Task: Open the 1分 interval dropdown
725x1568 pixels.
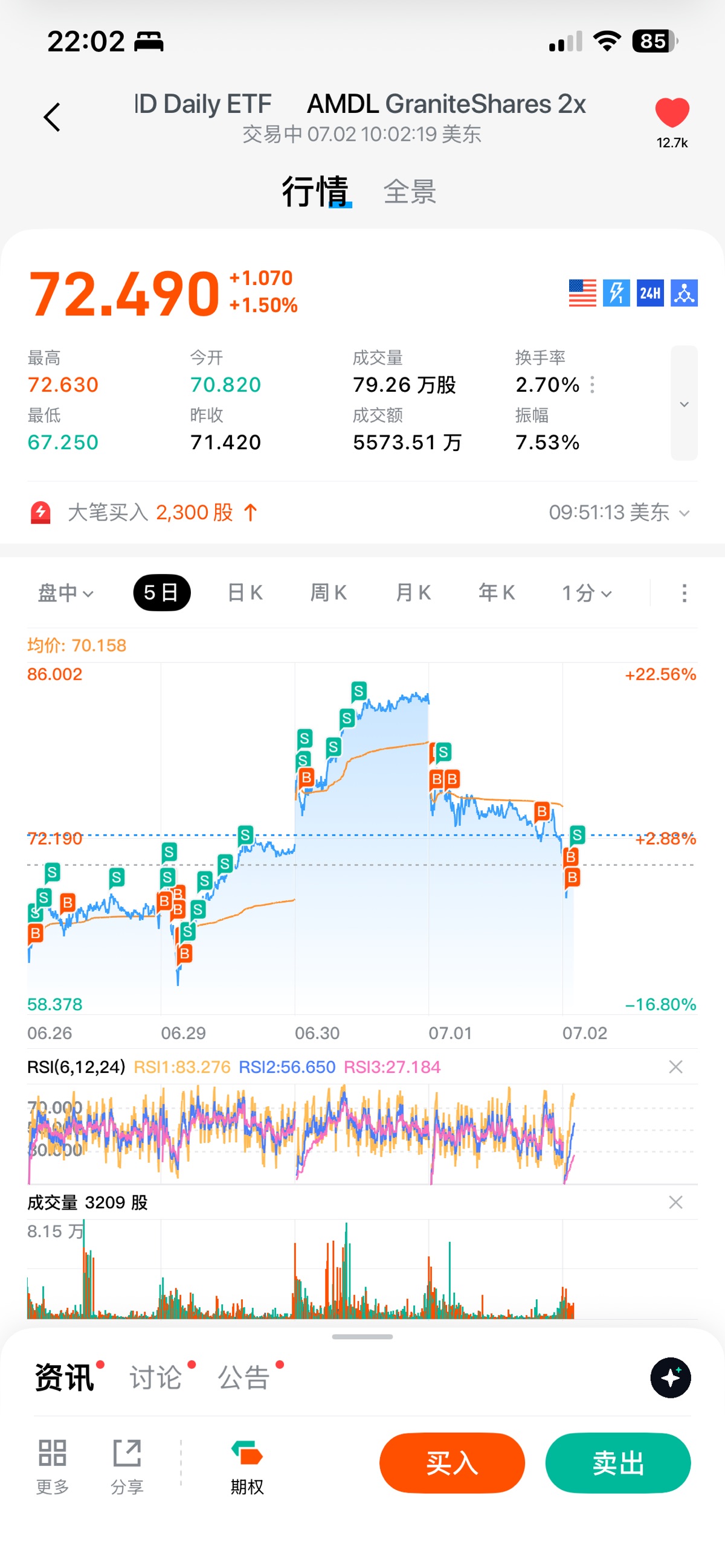Action: pyautogui.click(x=587, y=593)
